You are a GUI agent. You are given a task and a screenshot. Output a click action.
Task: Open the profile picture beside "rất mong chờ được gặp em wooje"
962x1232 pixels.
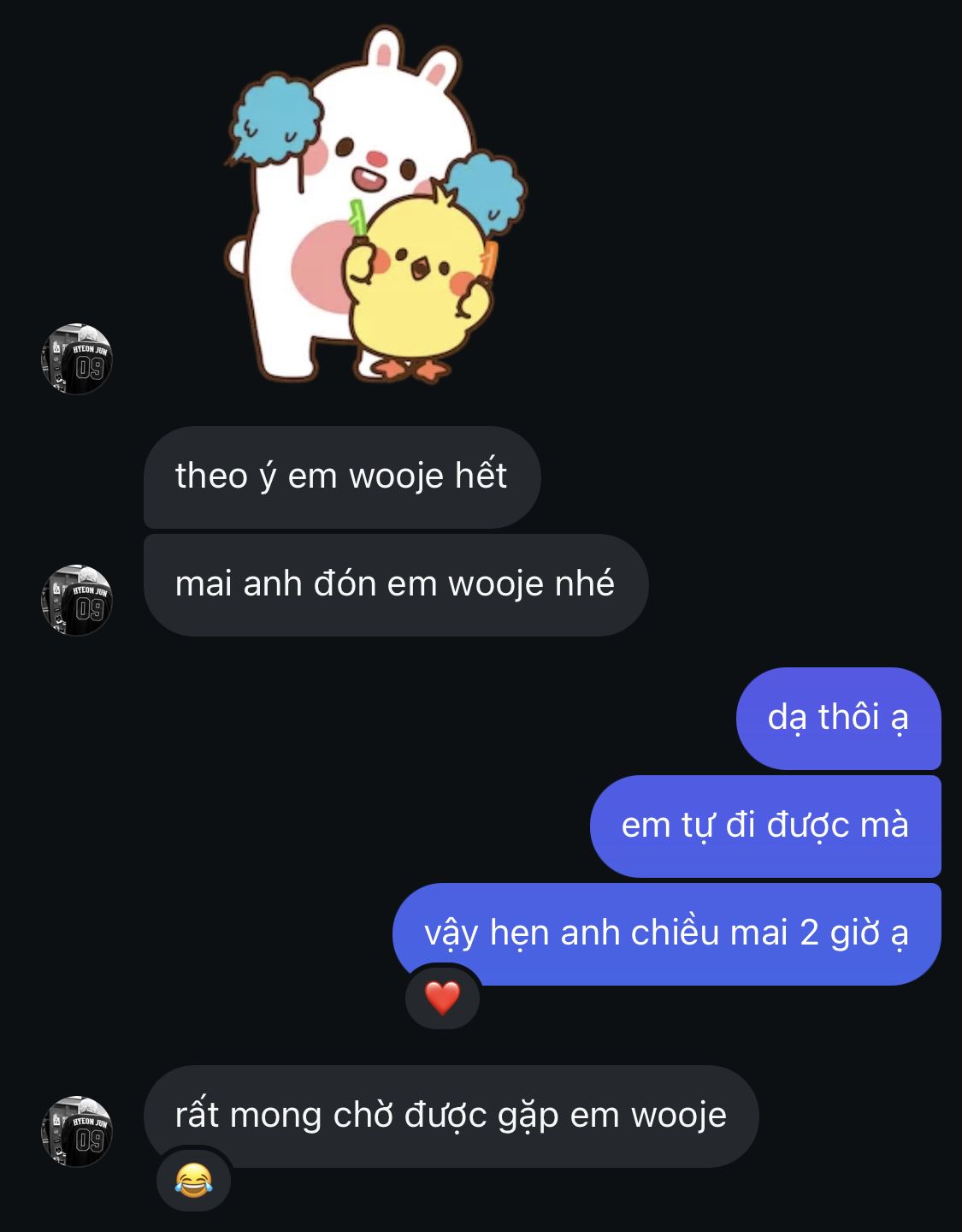[77, 1131]
